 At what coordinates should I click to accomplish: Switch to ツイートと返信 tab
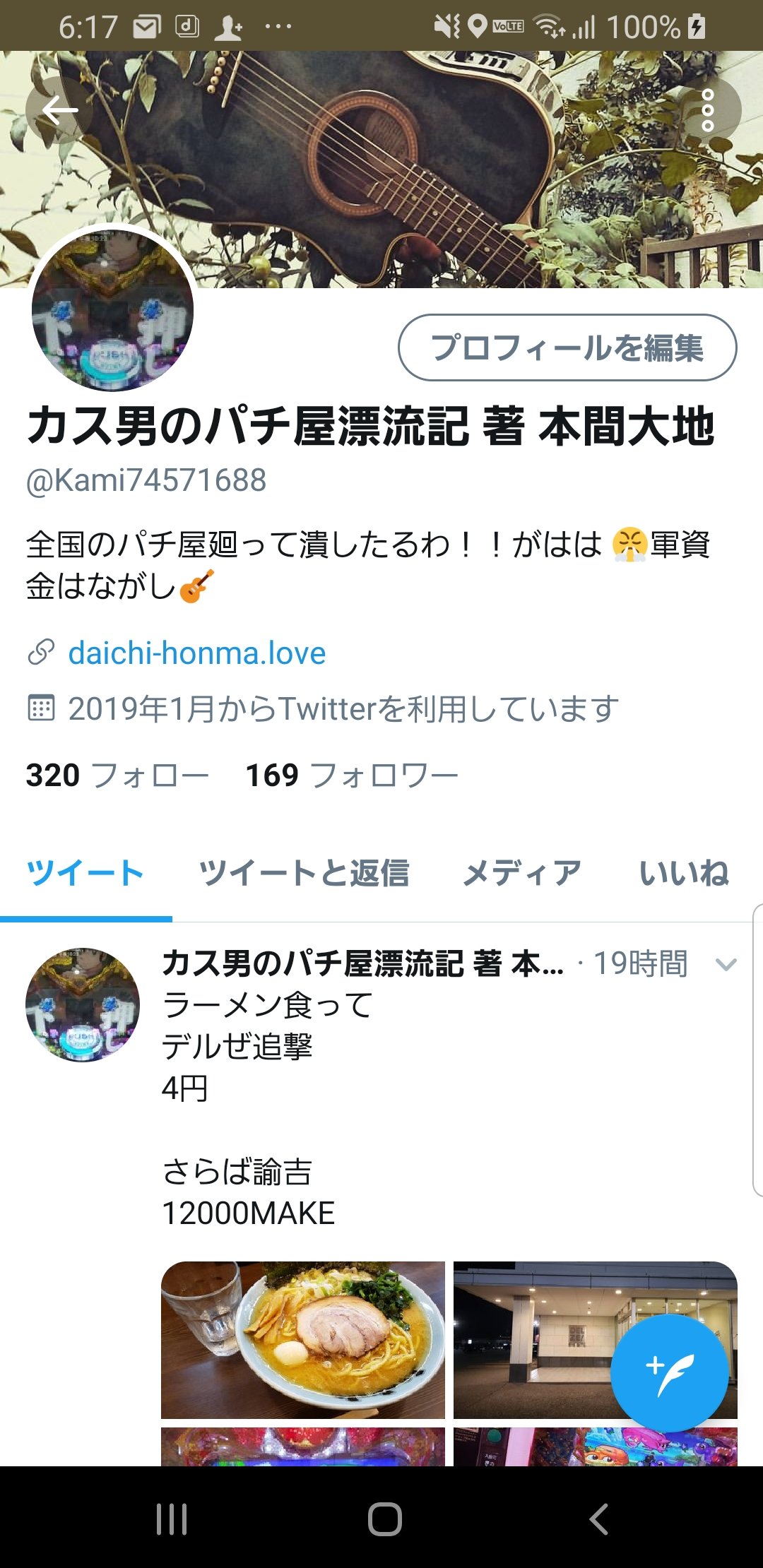304,874
